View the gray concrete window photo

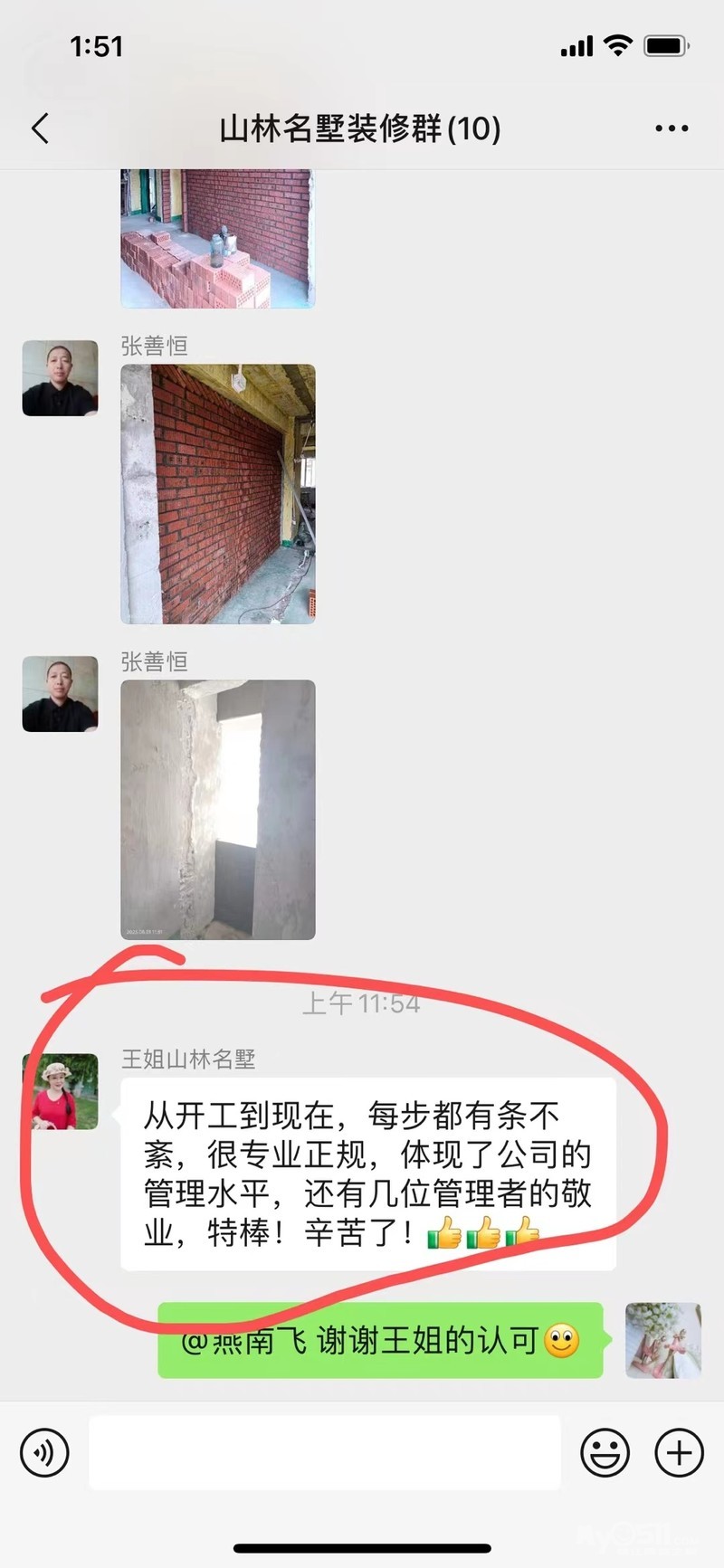(218, 810)
